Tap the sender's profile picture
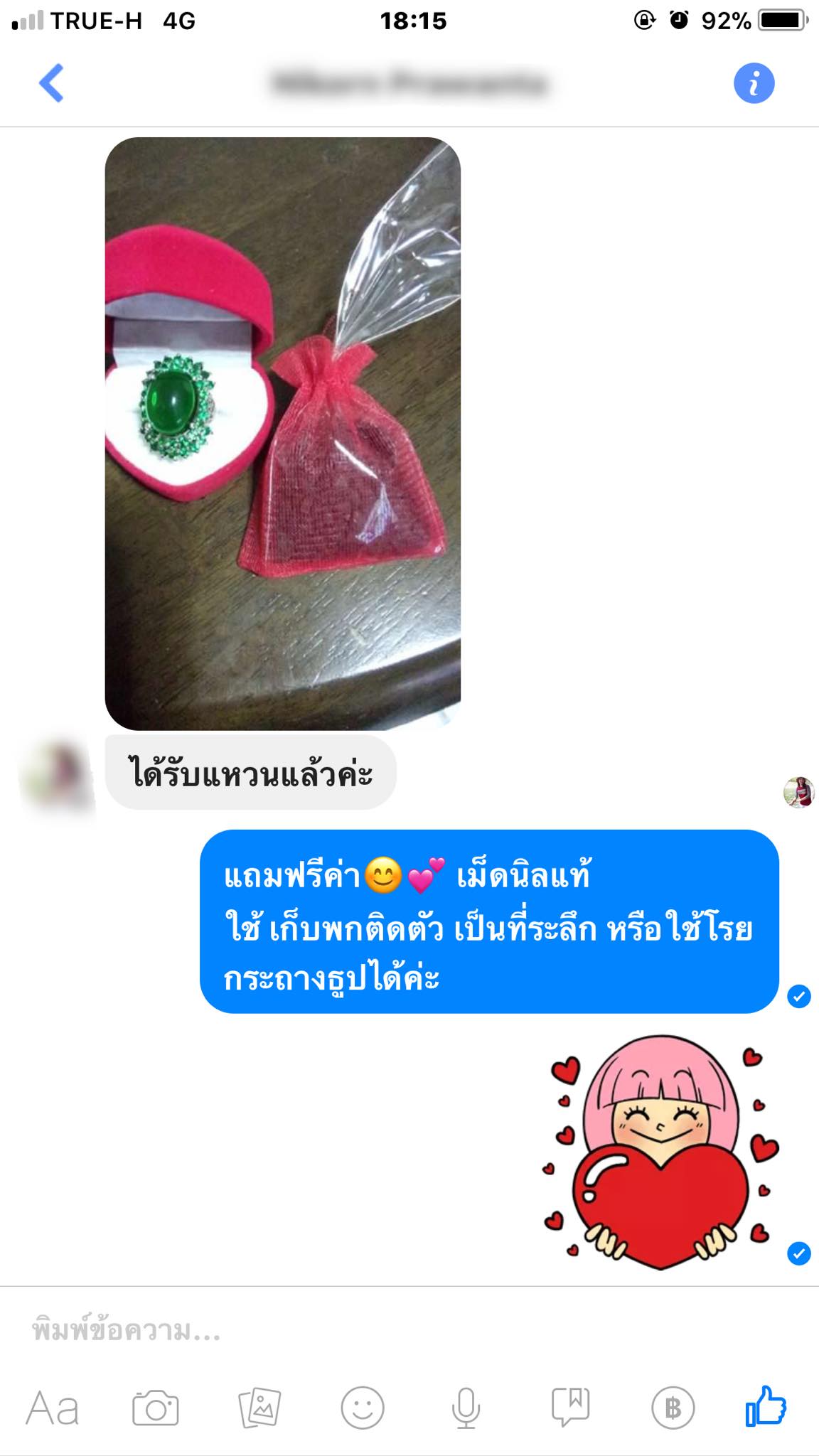The height and width of the screenshot is (1456, 819). (x=57, y=775)
